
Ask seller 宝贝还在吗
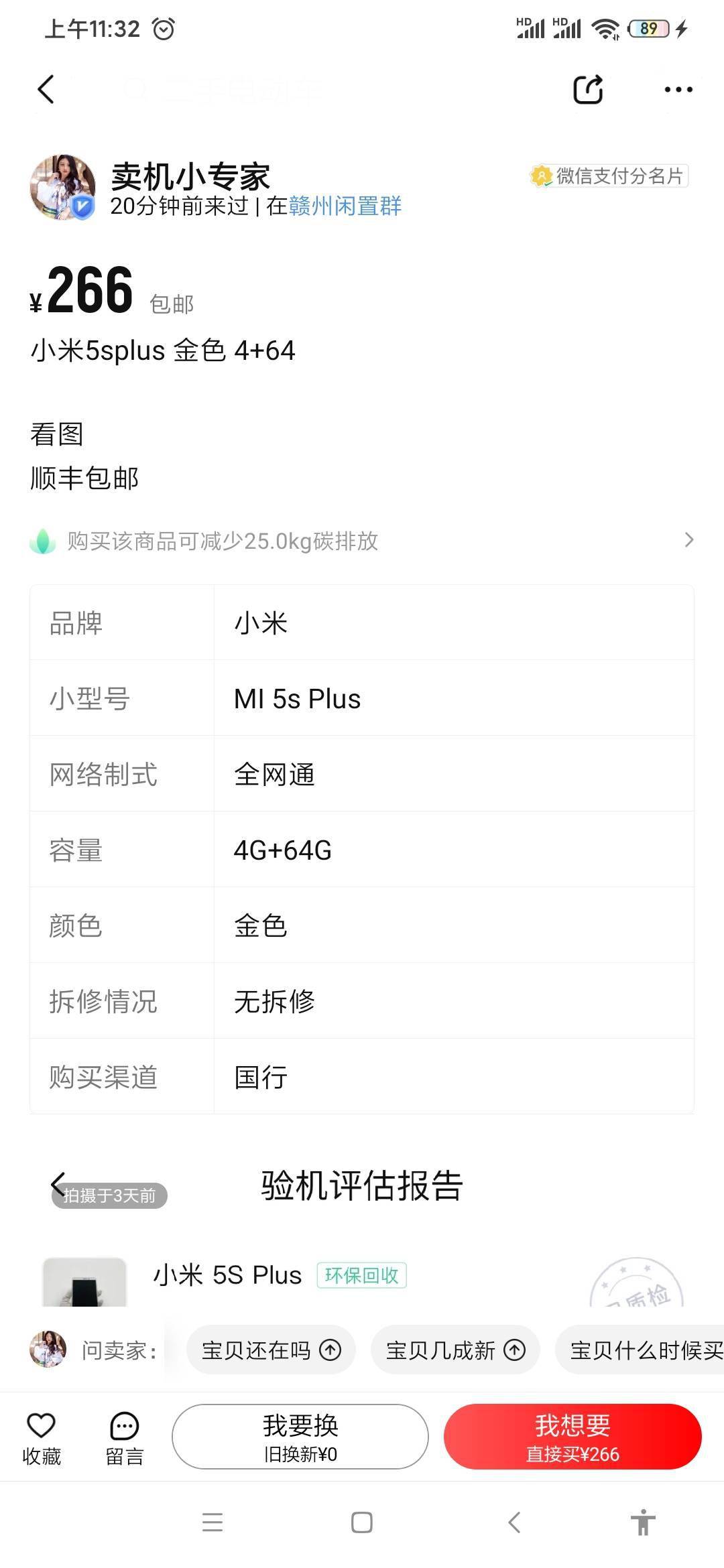coord(271,1350)
